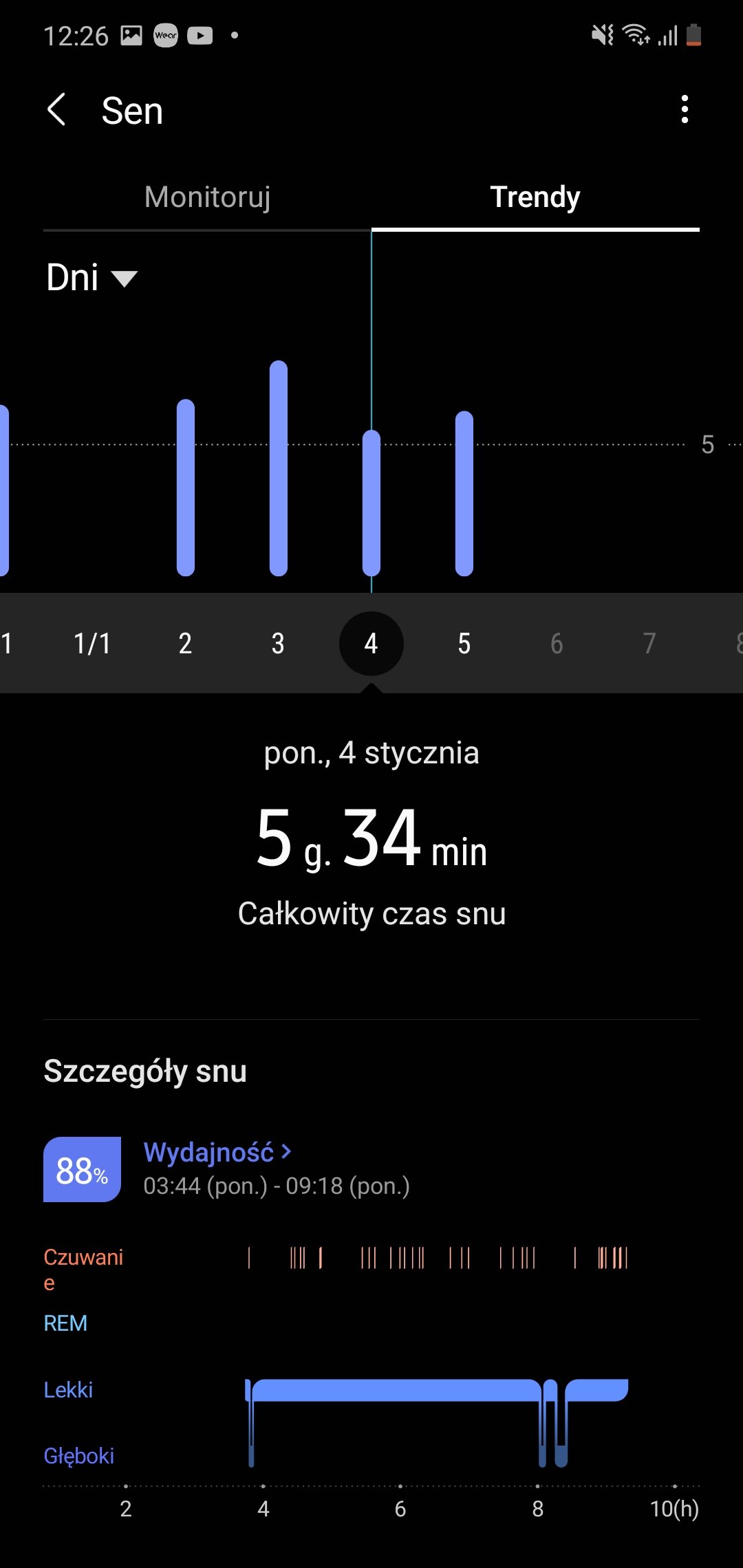Choose day 2 in date strip
The height and width of the screenshot is (1568, 743).
[185, 644]
